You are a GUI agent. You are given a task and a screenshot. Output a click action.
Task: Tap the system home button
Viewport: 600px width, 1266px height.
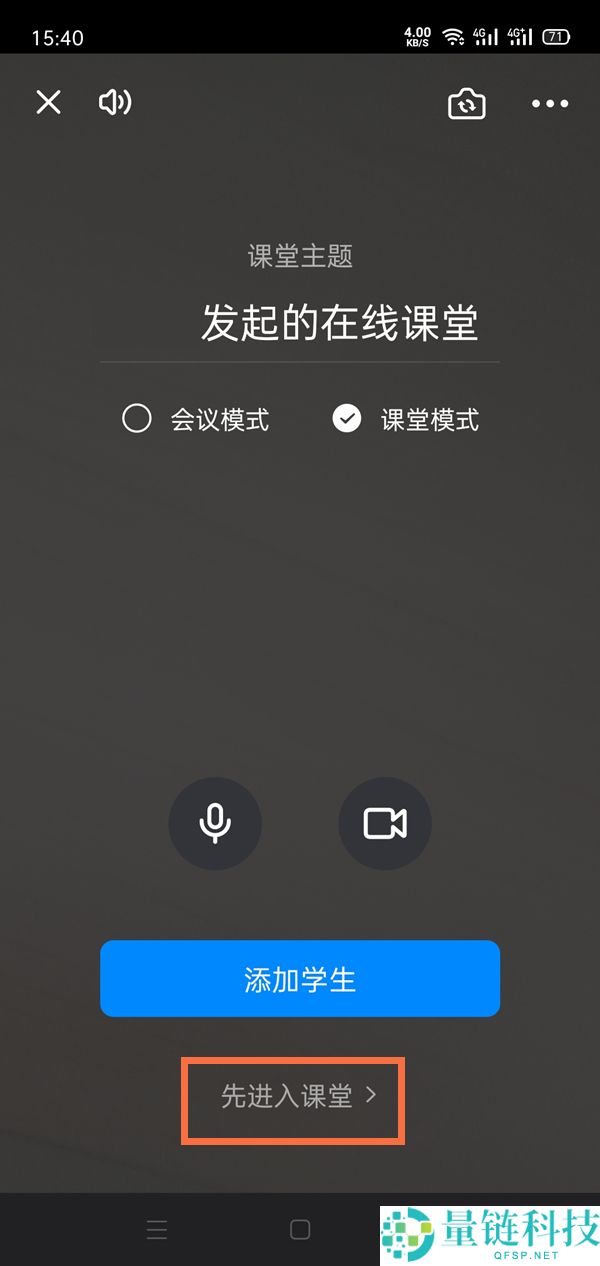pos(300,1230)
